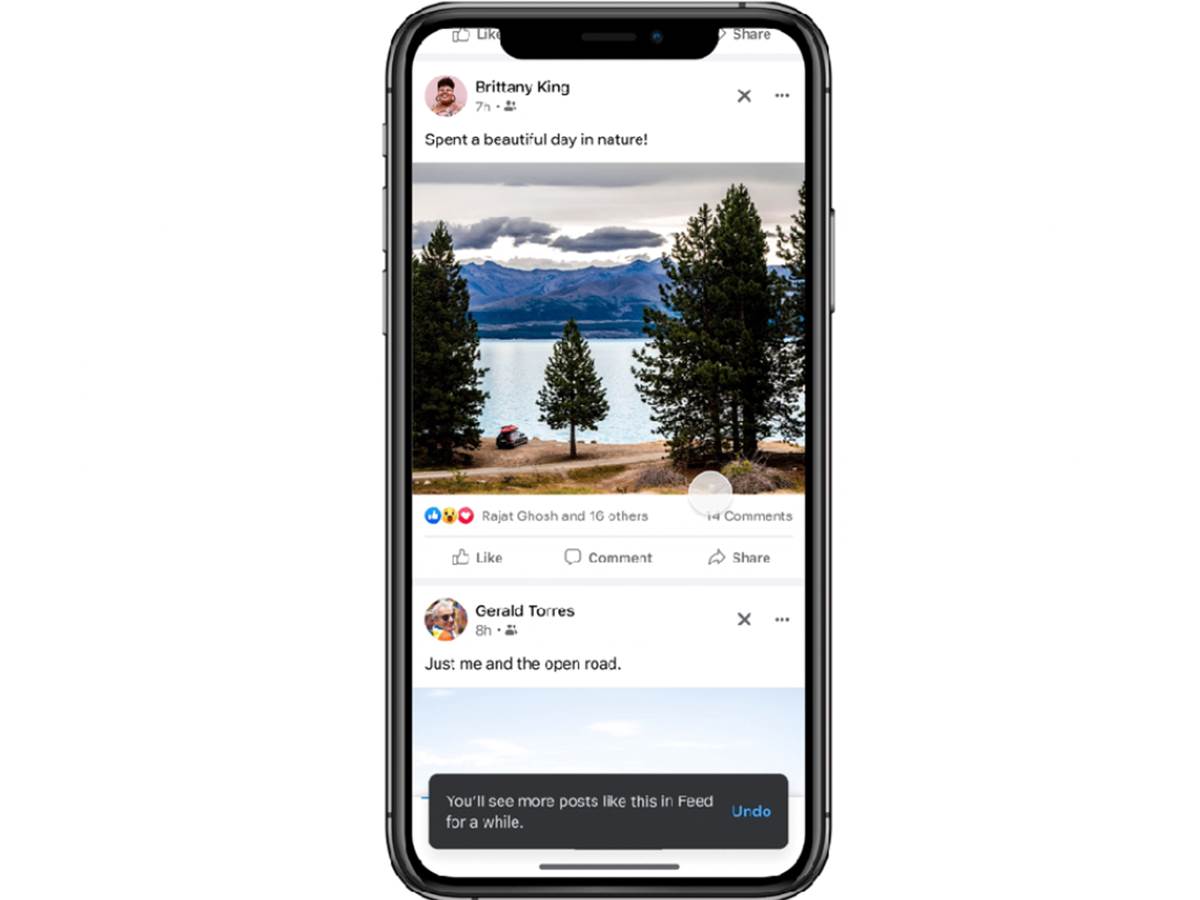Dismiss Gerald Torres's post with the X
Image resolution: width=1200 pixels, height=900 pixels.
click(x=744, y=620)
